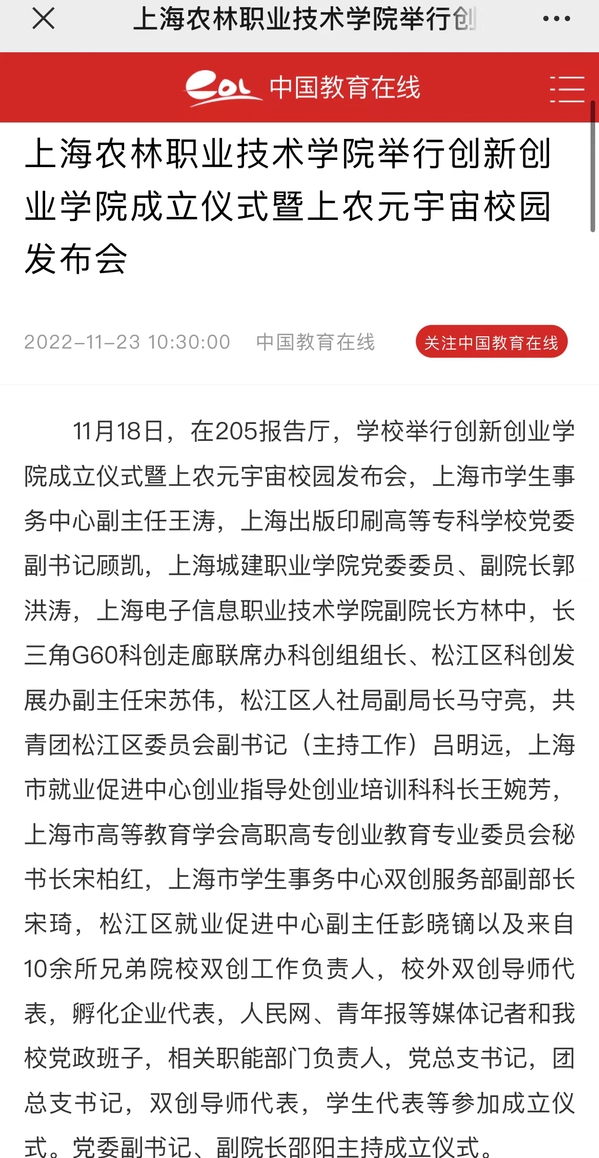The width and height of the screenshot is (599, 1158).
Task: Open the hamburger menu in the red header
Action: (567, 88)
